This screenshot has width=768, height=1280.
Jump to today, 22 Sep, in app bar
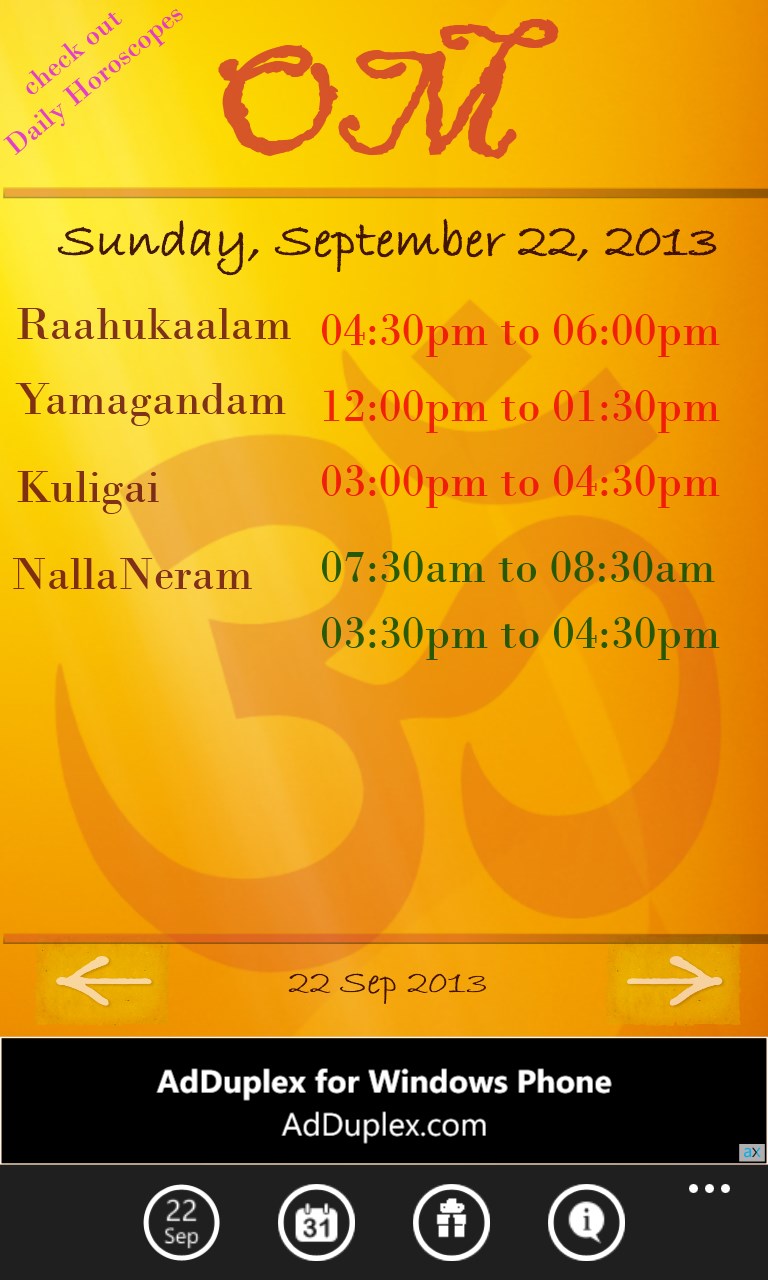tap(181, 1222)
